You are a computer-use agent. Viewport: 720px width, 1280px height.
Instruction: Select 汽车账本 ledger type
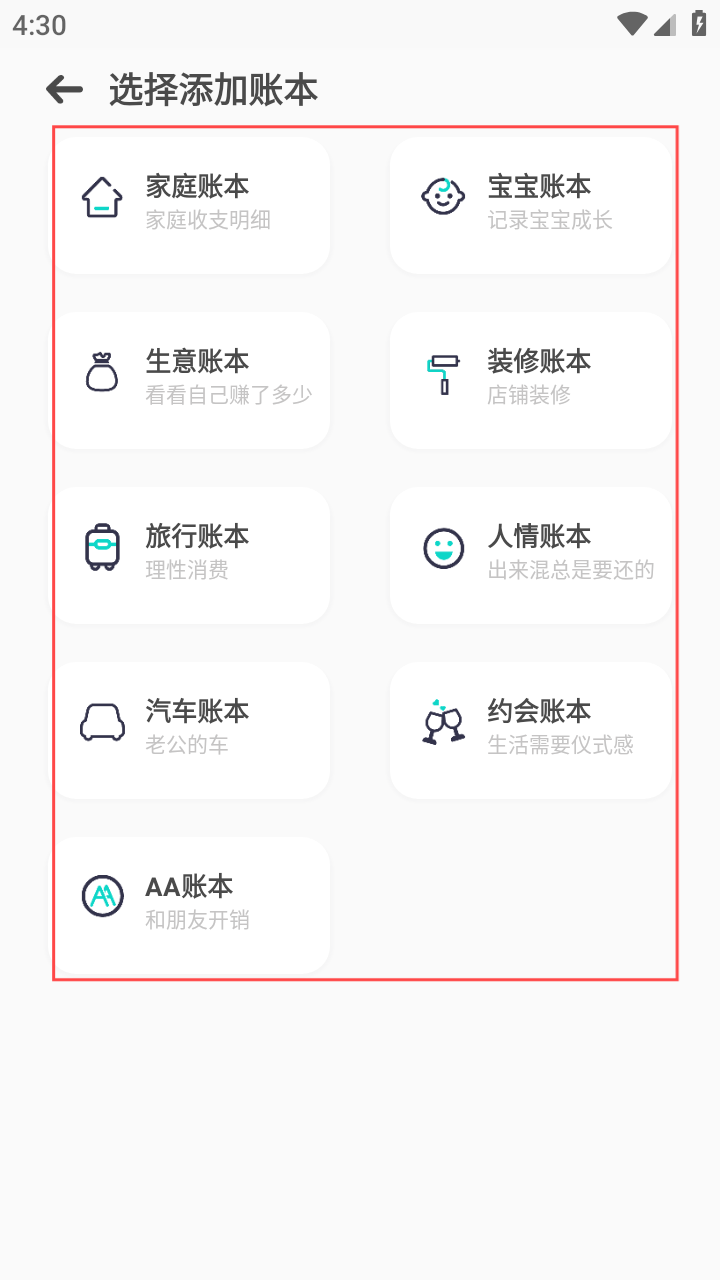192,729
